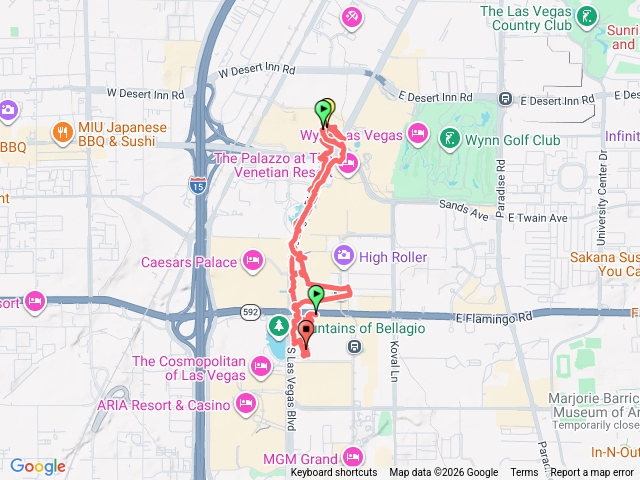Open the Keyboard shortcuts link
This screenshot has width=640, height=480.
(x=334, y=473)
